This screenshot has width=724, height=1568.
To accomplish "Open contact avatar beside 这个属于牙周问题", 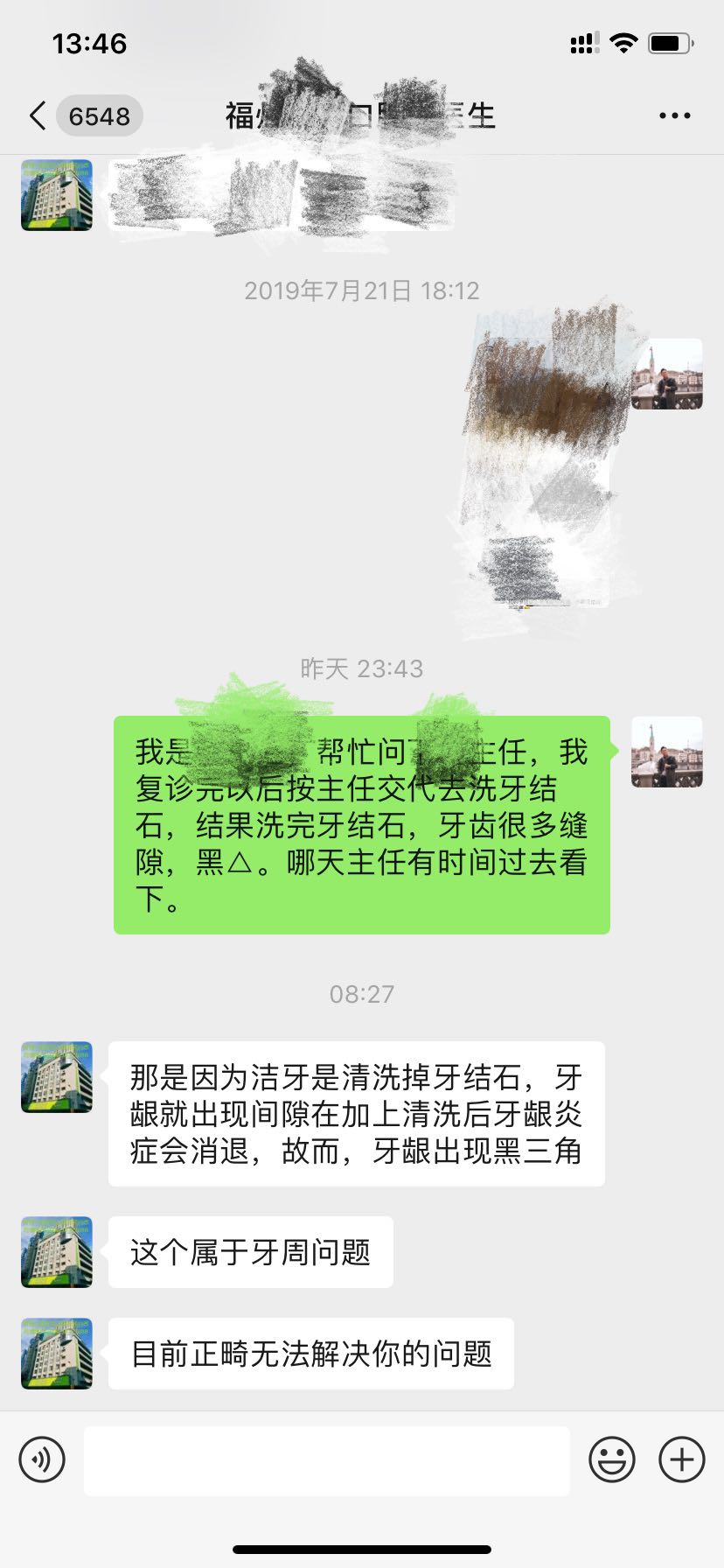I will tap(57, 1251).
